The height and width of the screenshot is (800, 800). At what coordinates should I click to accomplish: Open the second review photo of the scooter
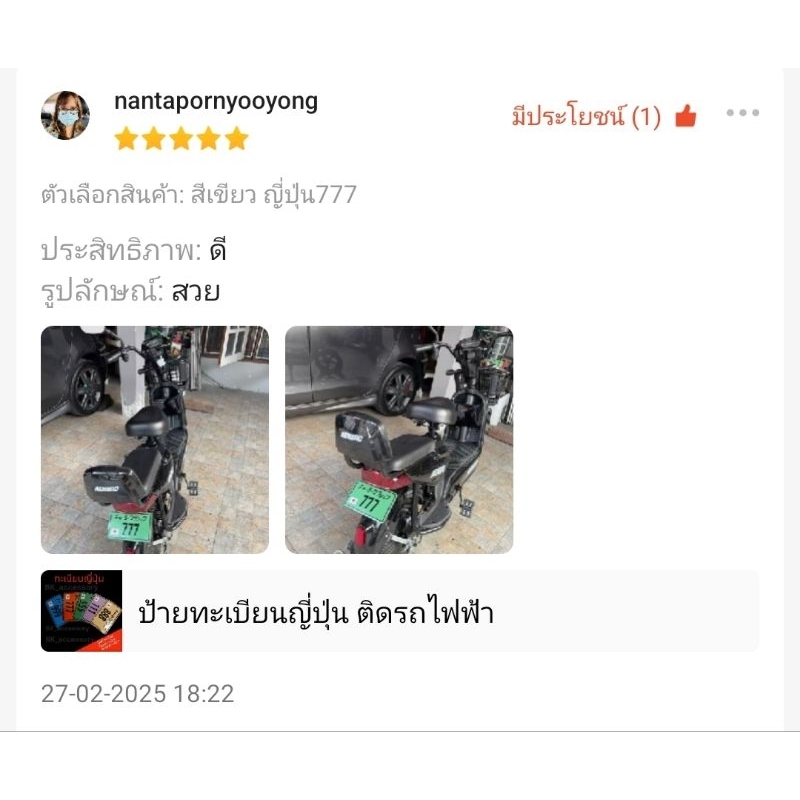point(399,440)
